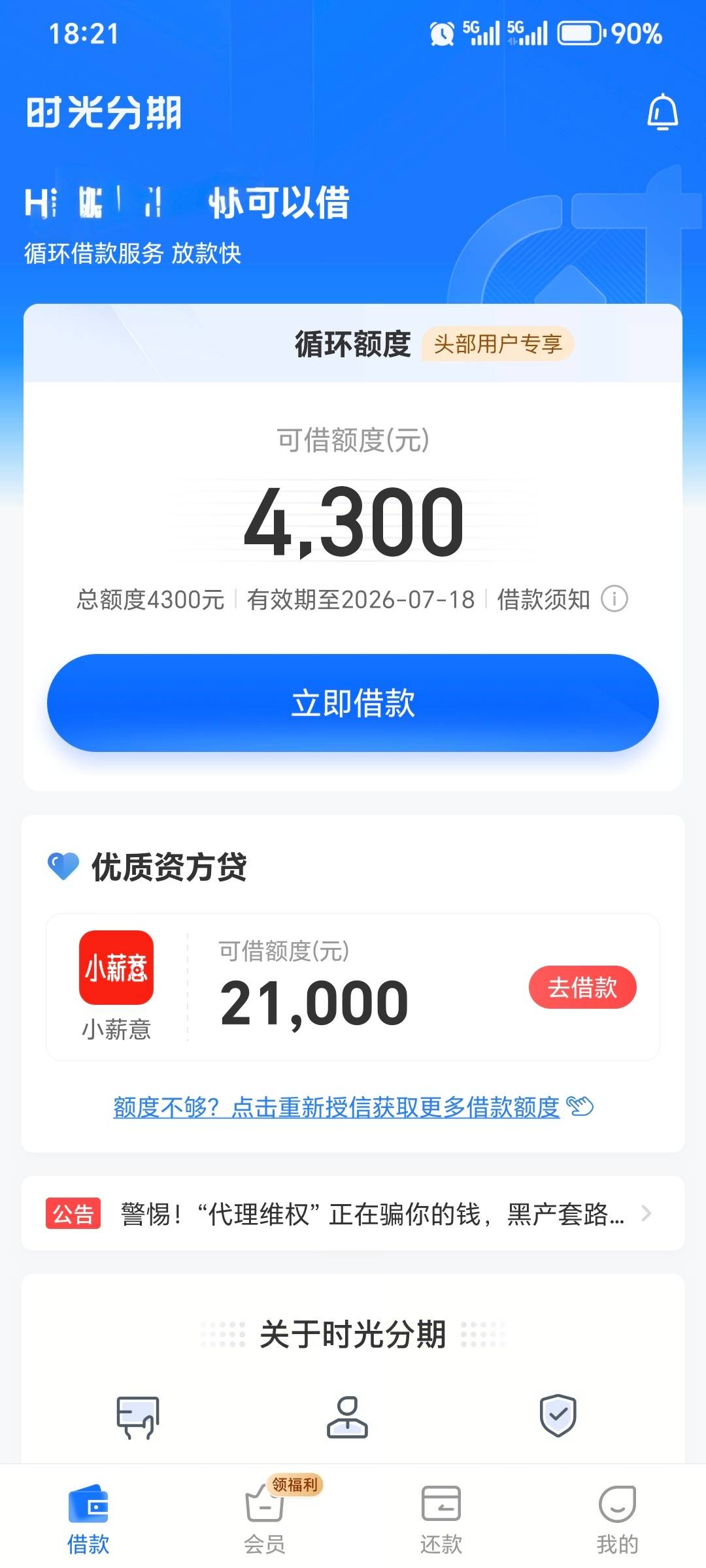Tap 去借款 for 小薪意
706x1568 pixels.
582,987
